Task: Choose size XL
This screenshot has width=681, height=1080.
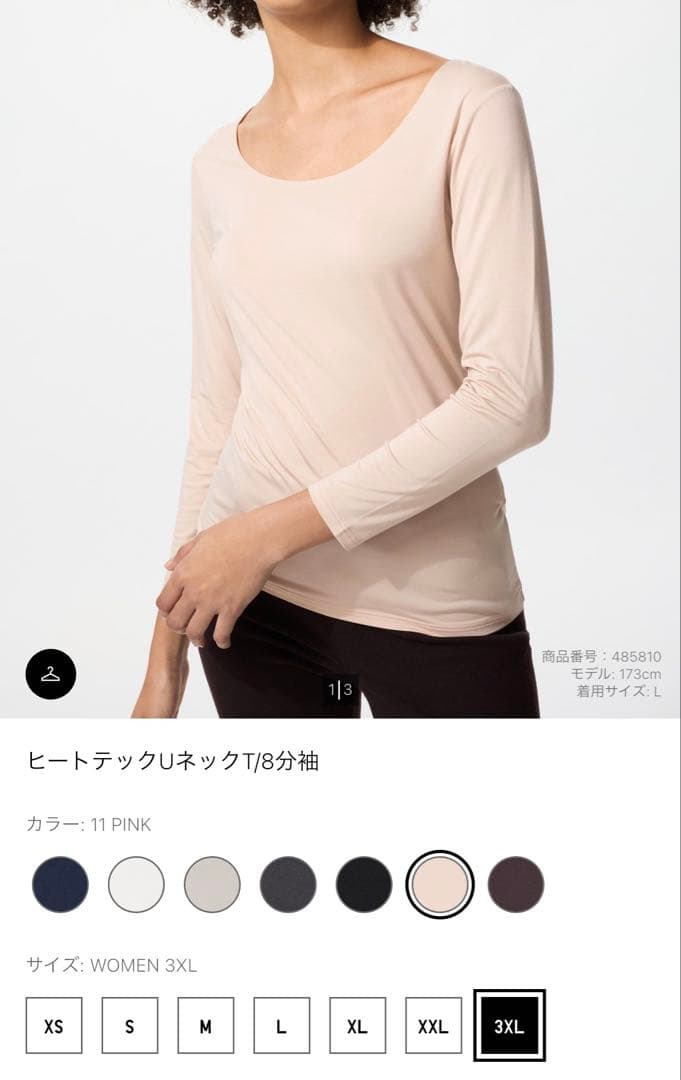Action: tap(358, 1026)
